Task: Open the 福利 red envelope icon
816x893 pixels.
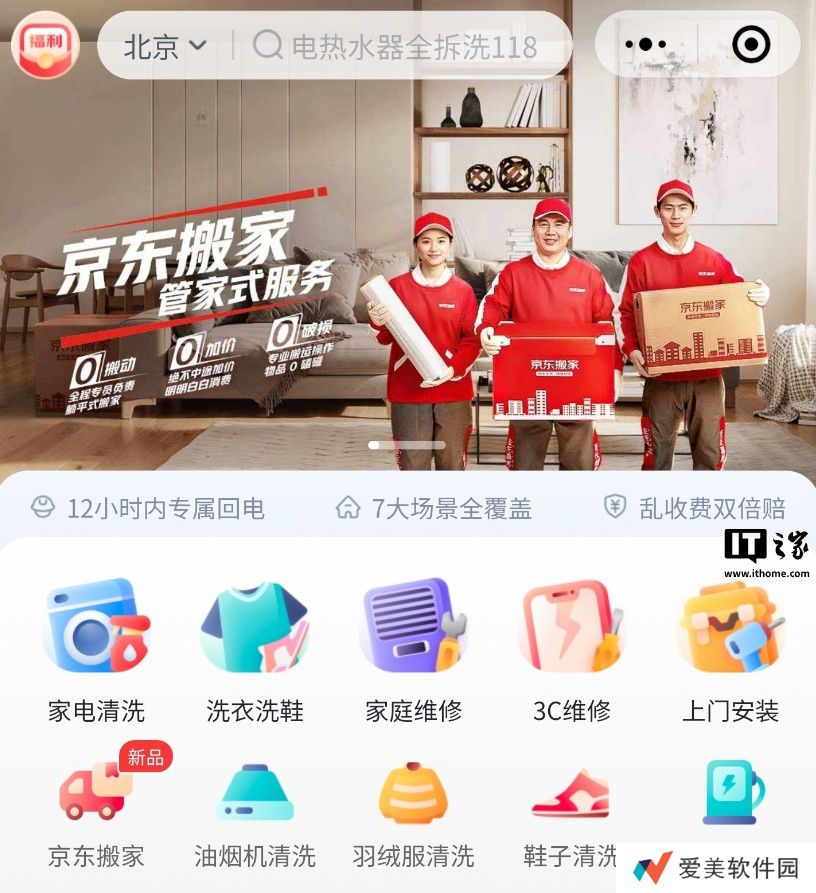Action: point(45,45)
